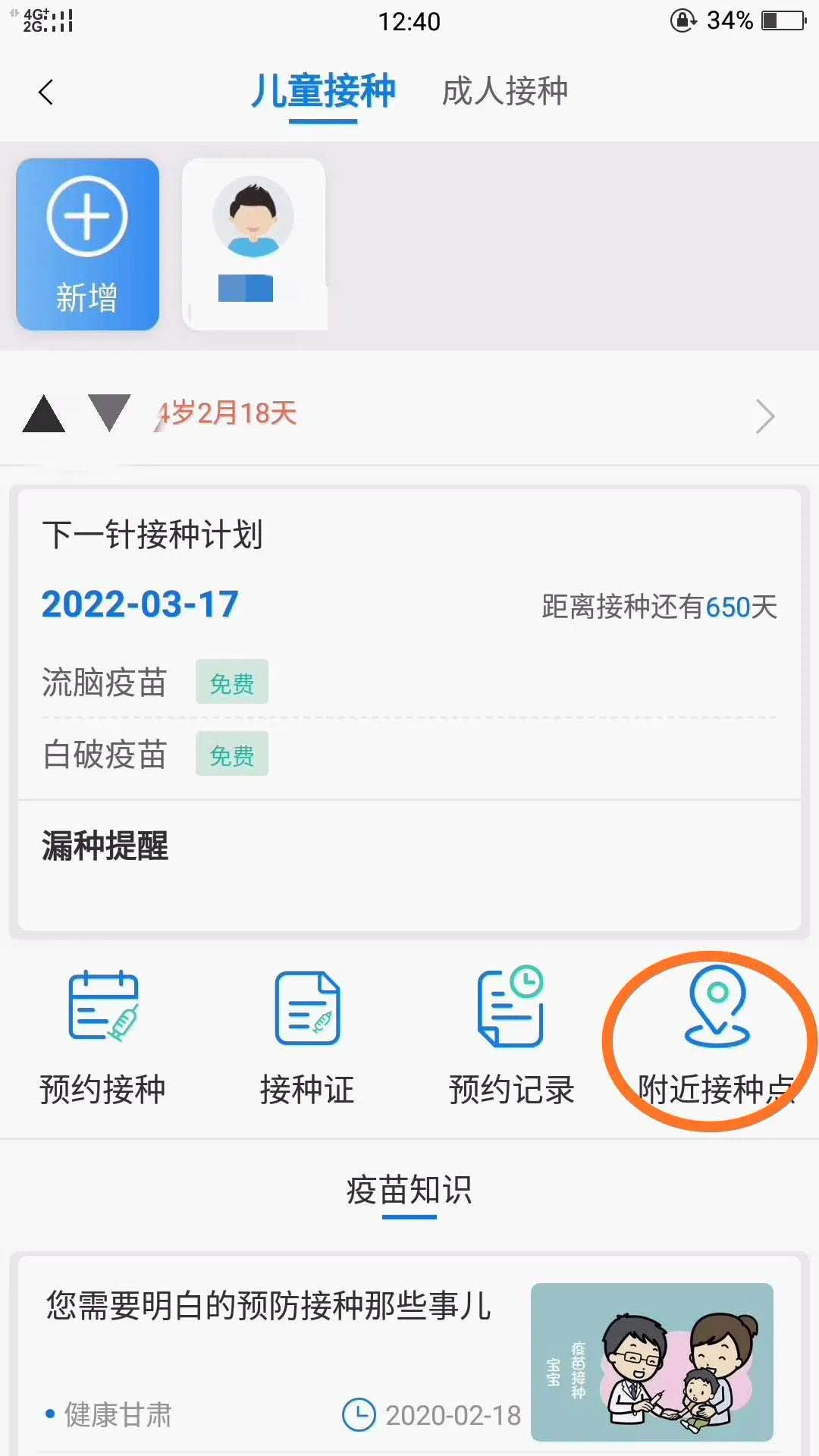Select the 儿童接种 tab
Viewport: 819px width, 1456px height.
[x=323, y=92]
